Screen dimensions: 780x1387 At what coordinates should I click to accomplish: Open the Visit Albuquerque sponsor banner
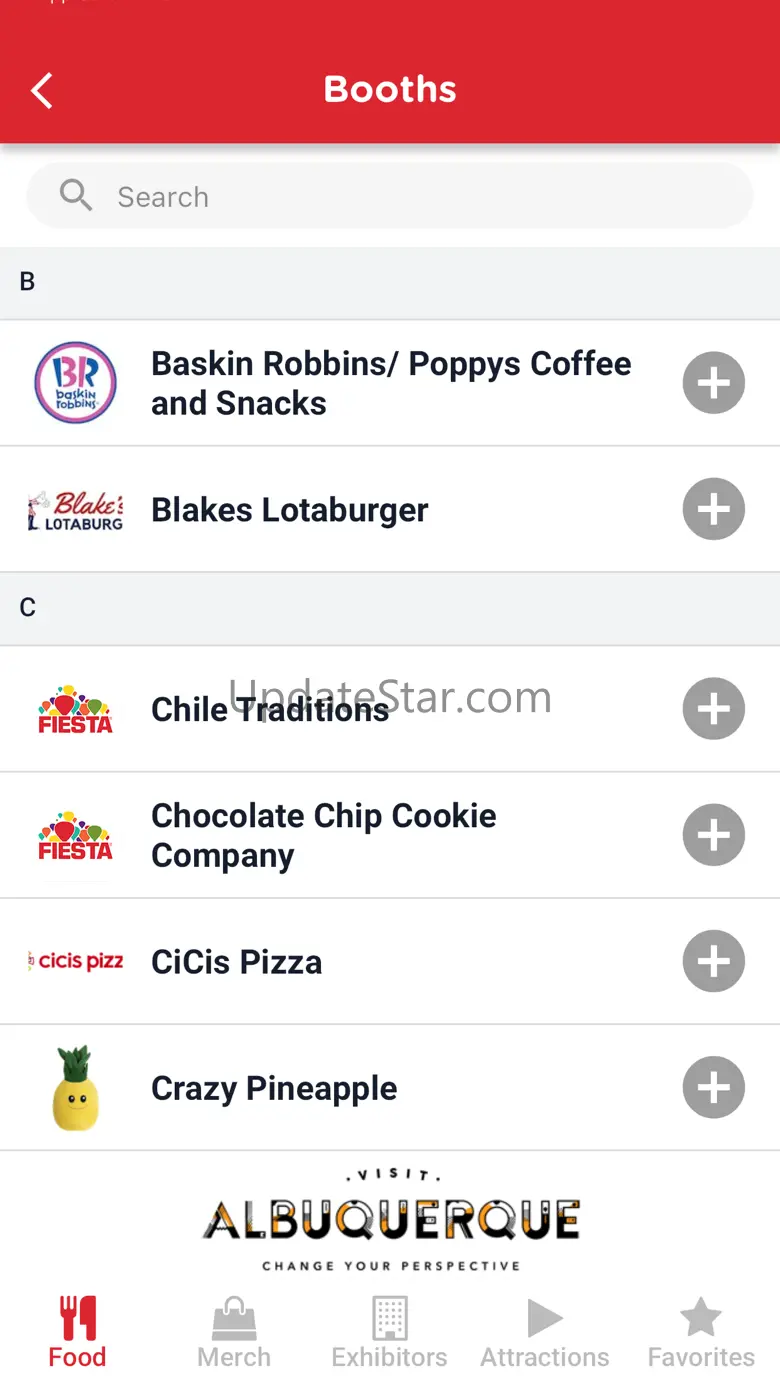[390, 1220]
